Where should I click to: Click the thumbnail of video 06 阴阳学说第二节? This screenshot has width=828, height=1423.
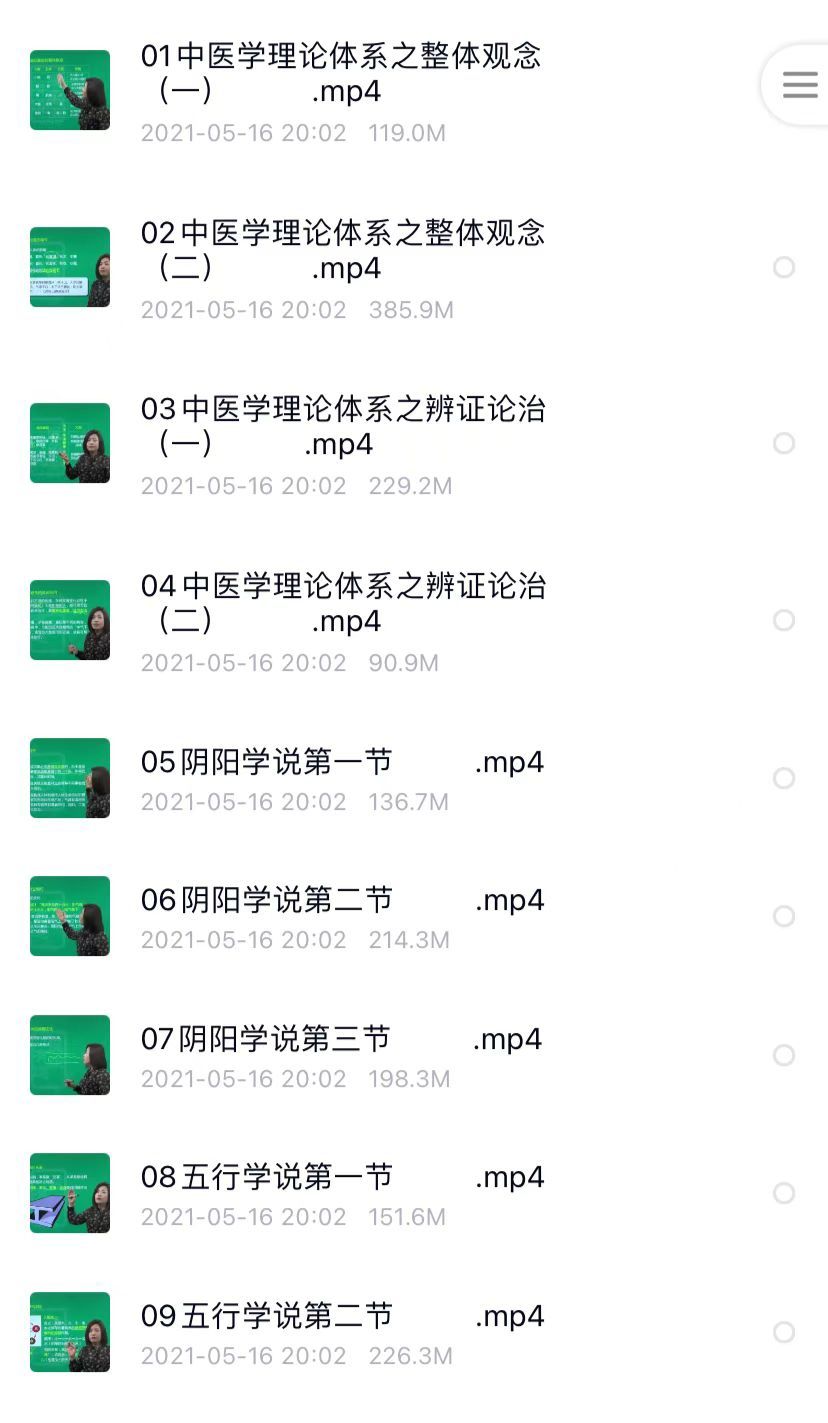pos(69,915)
